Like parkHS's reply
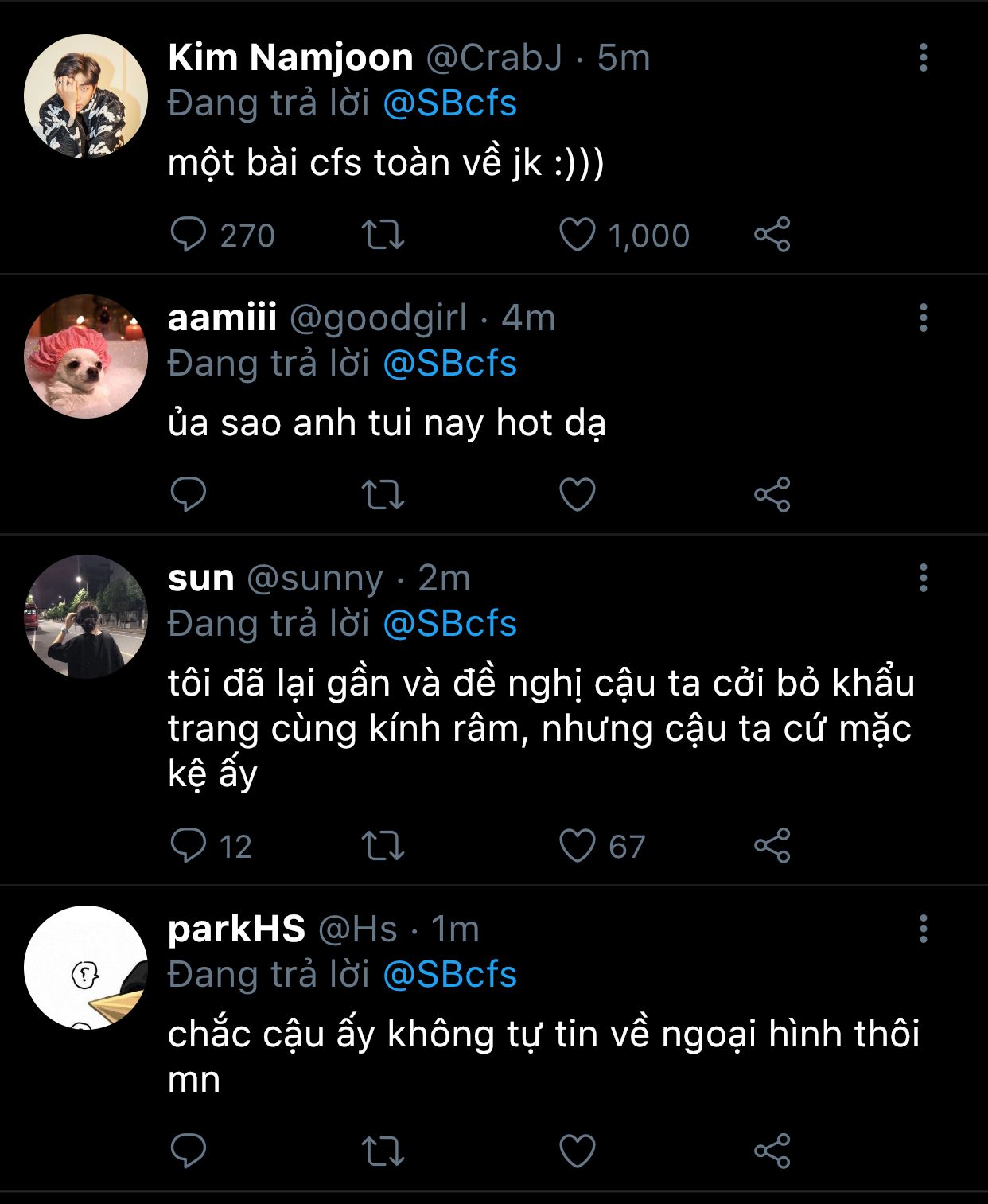Image resolution: width=988 pixels, height=1204 pixels. tap(578, 1151)
